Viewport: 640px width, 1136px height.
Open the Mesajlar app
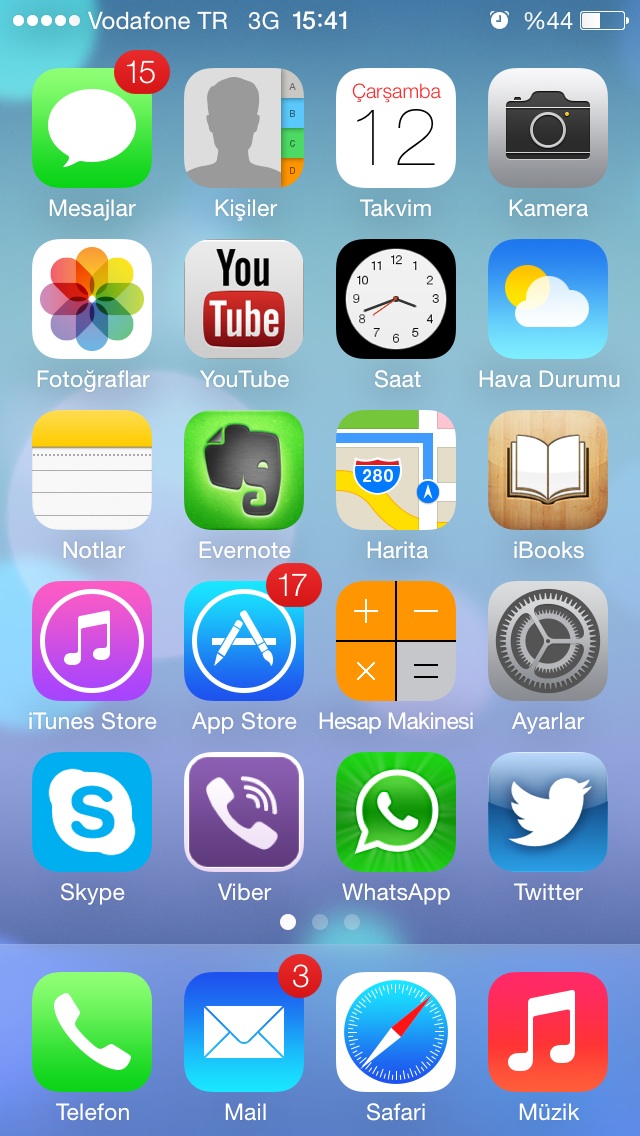point(92,128)
